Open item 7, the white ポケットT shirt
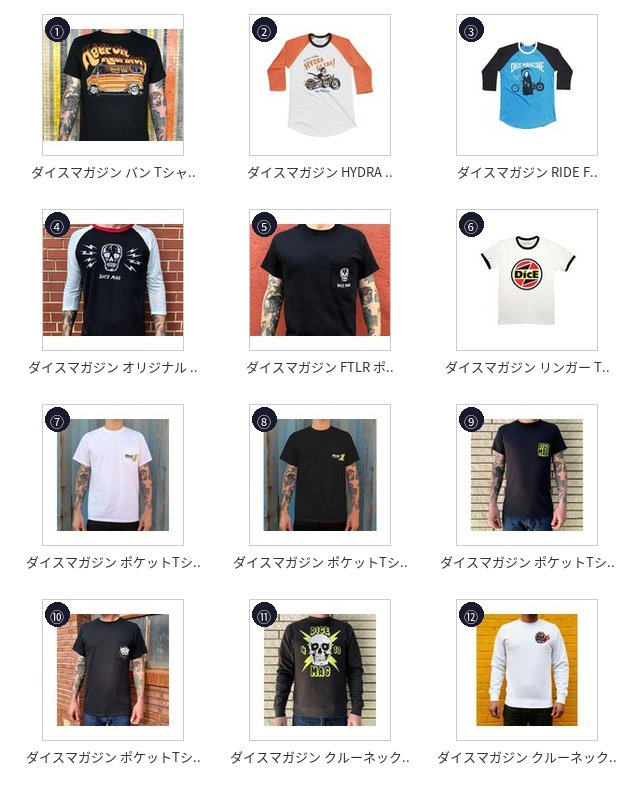 coord(113,475)
